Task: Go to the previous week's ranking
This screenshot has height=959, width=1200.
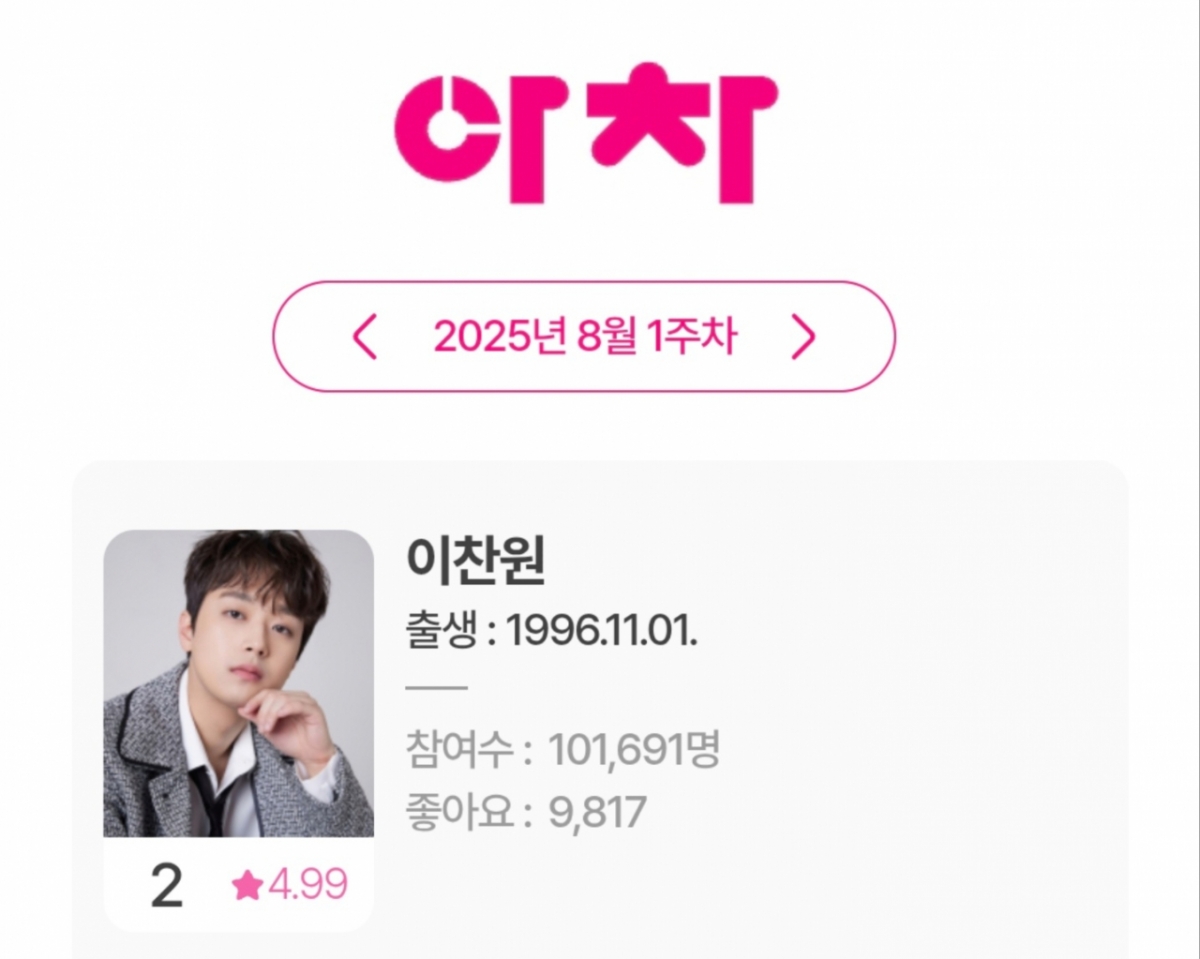Action: coord(366,337)
